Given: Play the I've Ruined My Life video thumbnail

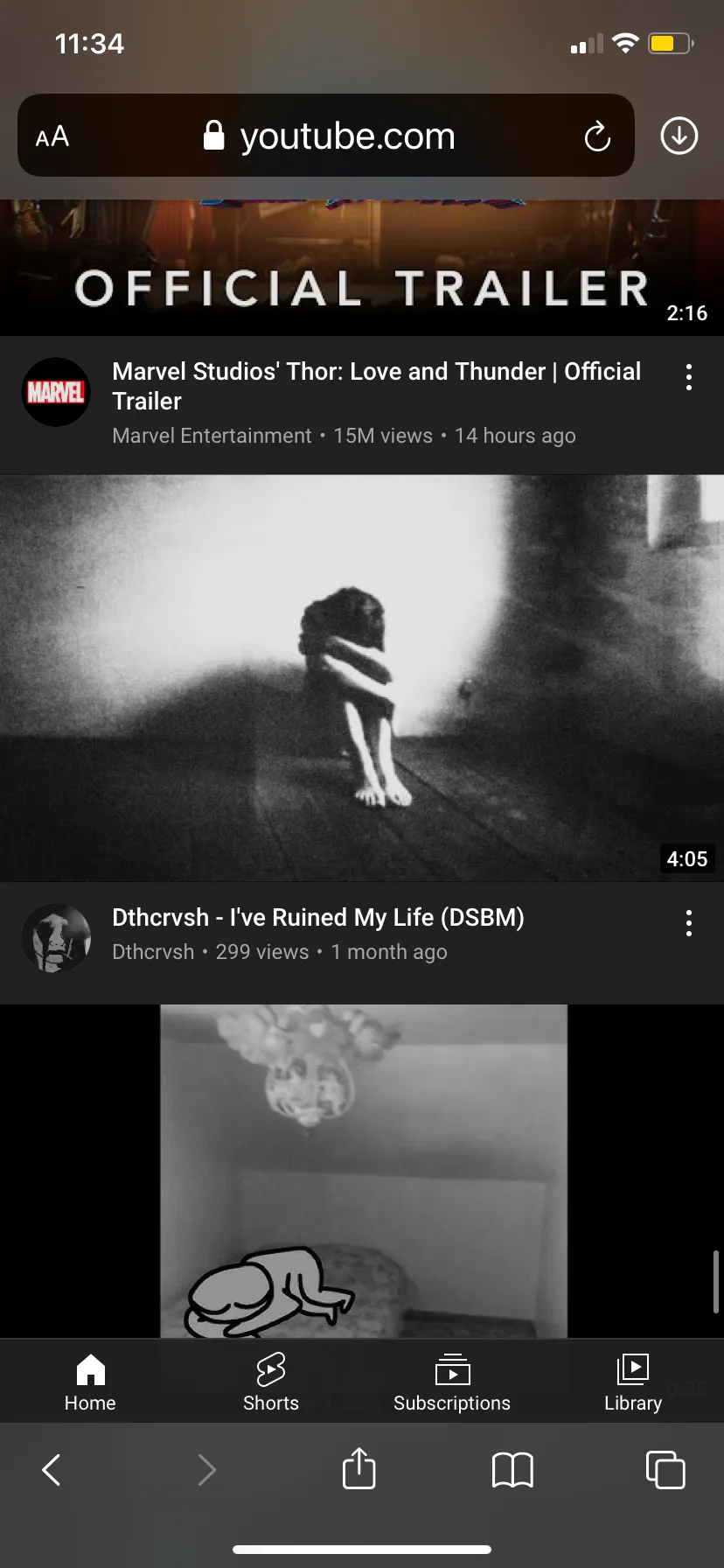Looking at the screenshot, I should (x=362, y=678).
